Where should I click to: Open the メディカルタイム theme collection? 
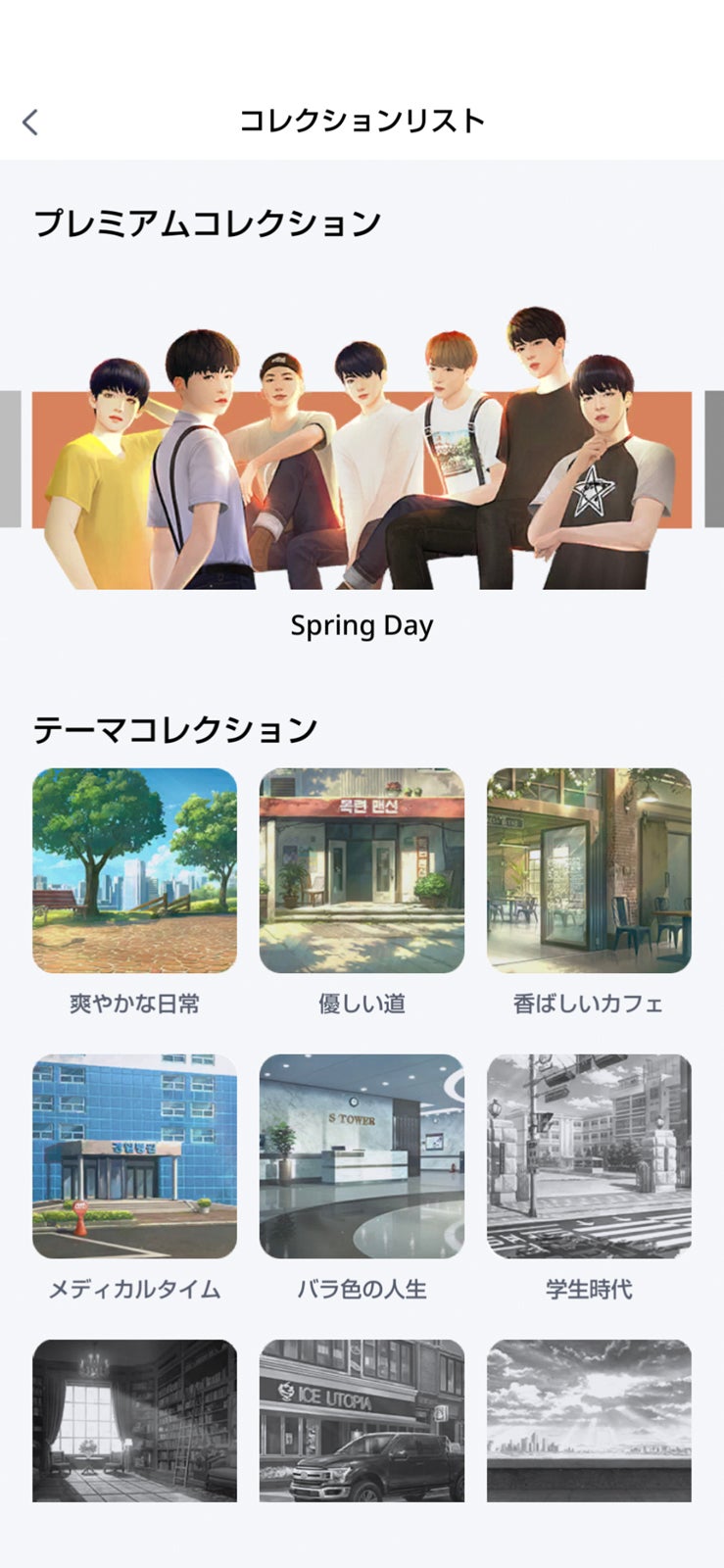pos(134,1156)
